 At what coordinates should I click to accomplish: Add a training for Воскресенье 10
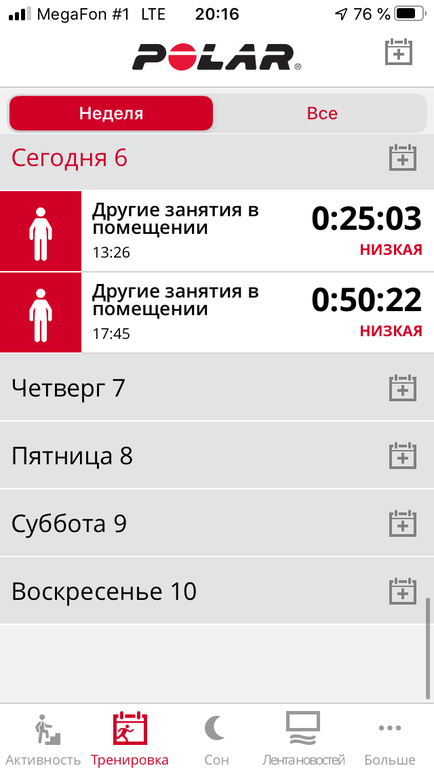click(403, 591)
